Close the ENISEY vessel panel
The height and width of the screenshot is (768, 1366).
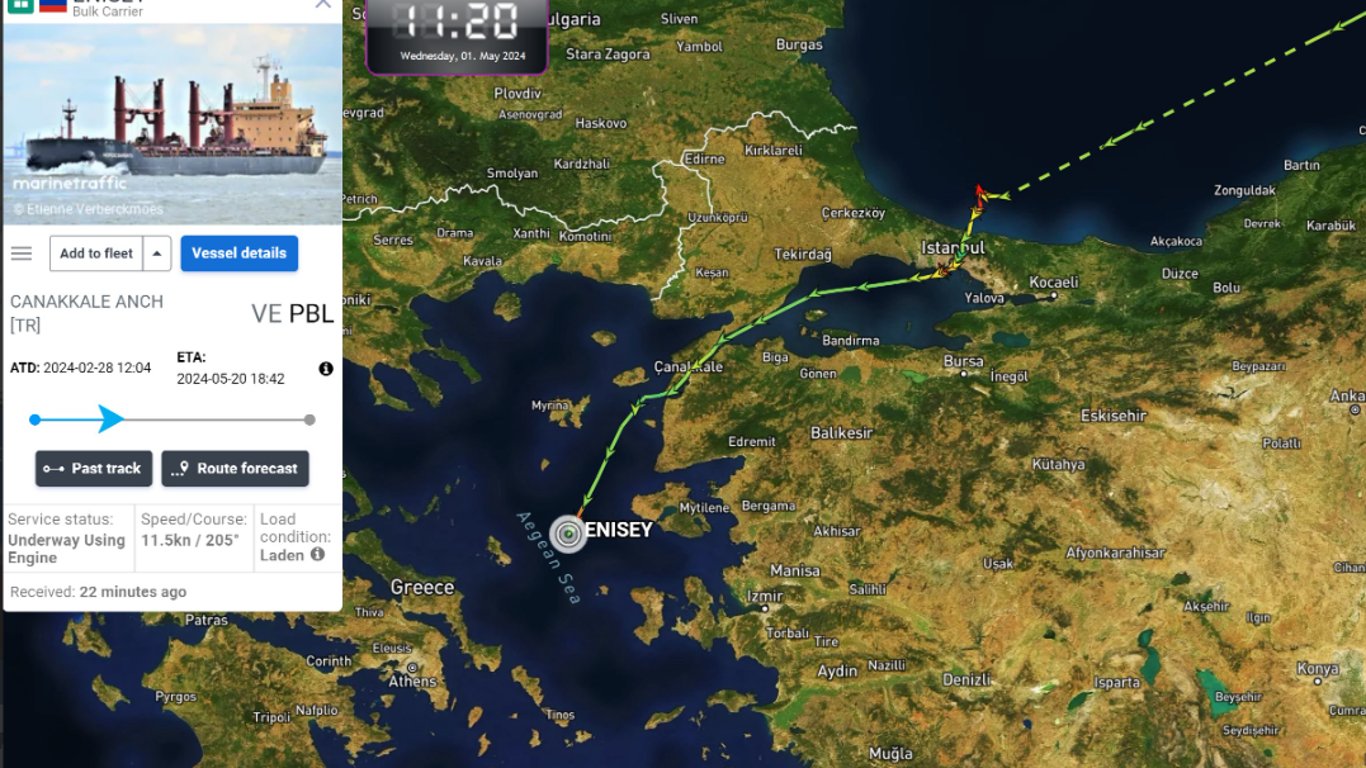pos(322,4)
